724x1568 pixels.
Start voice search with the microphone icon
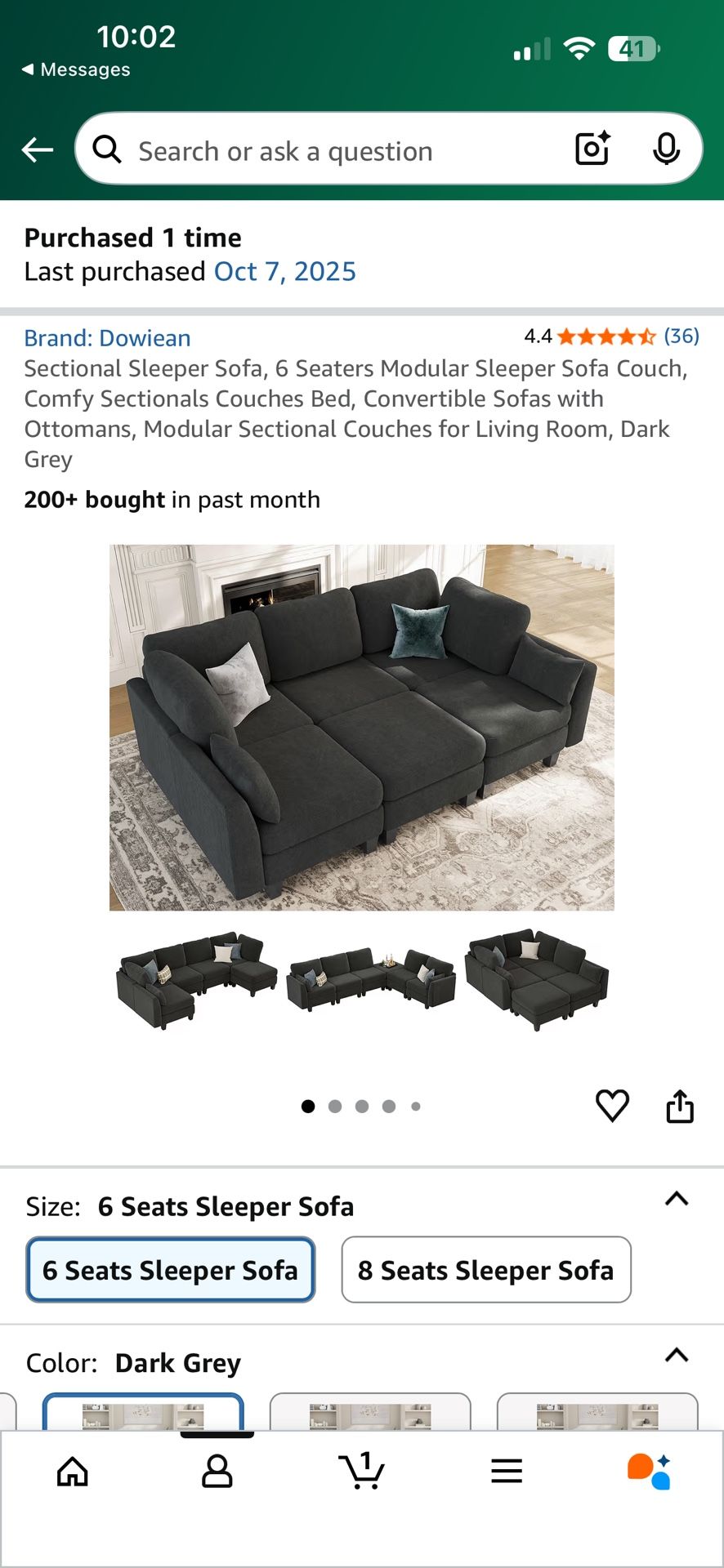668,149
